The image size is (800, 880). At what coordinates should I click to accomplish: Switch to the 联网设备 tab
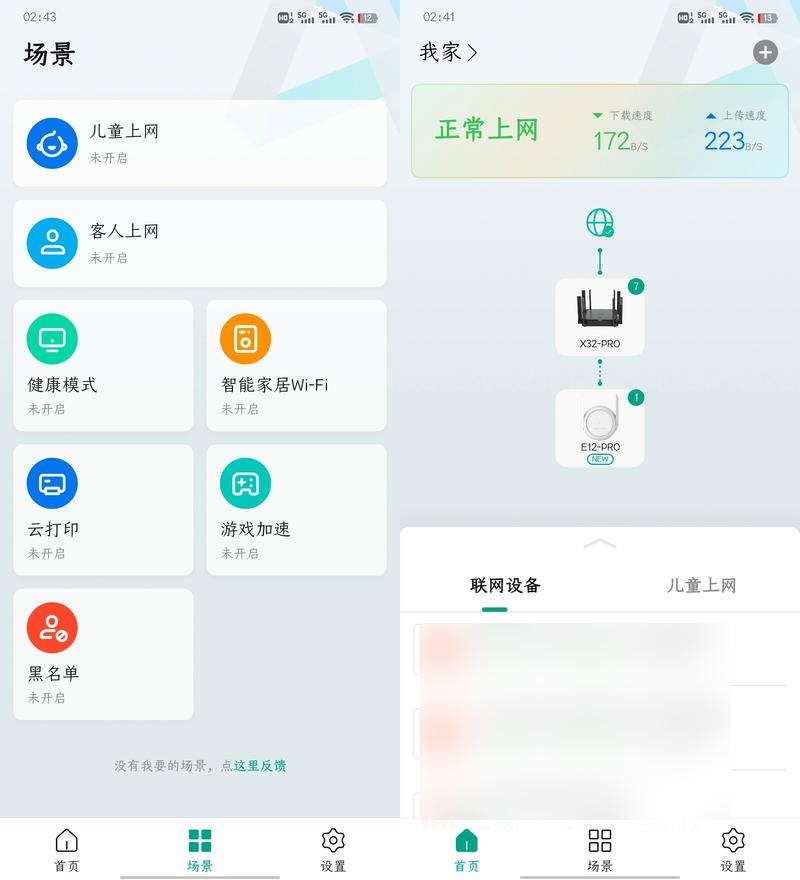click(x=505, y=586)
